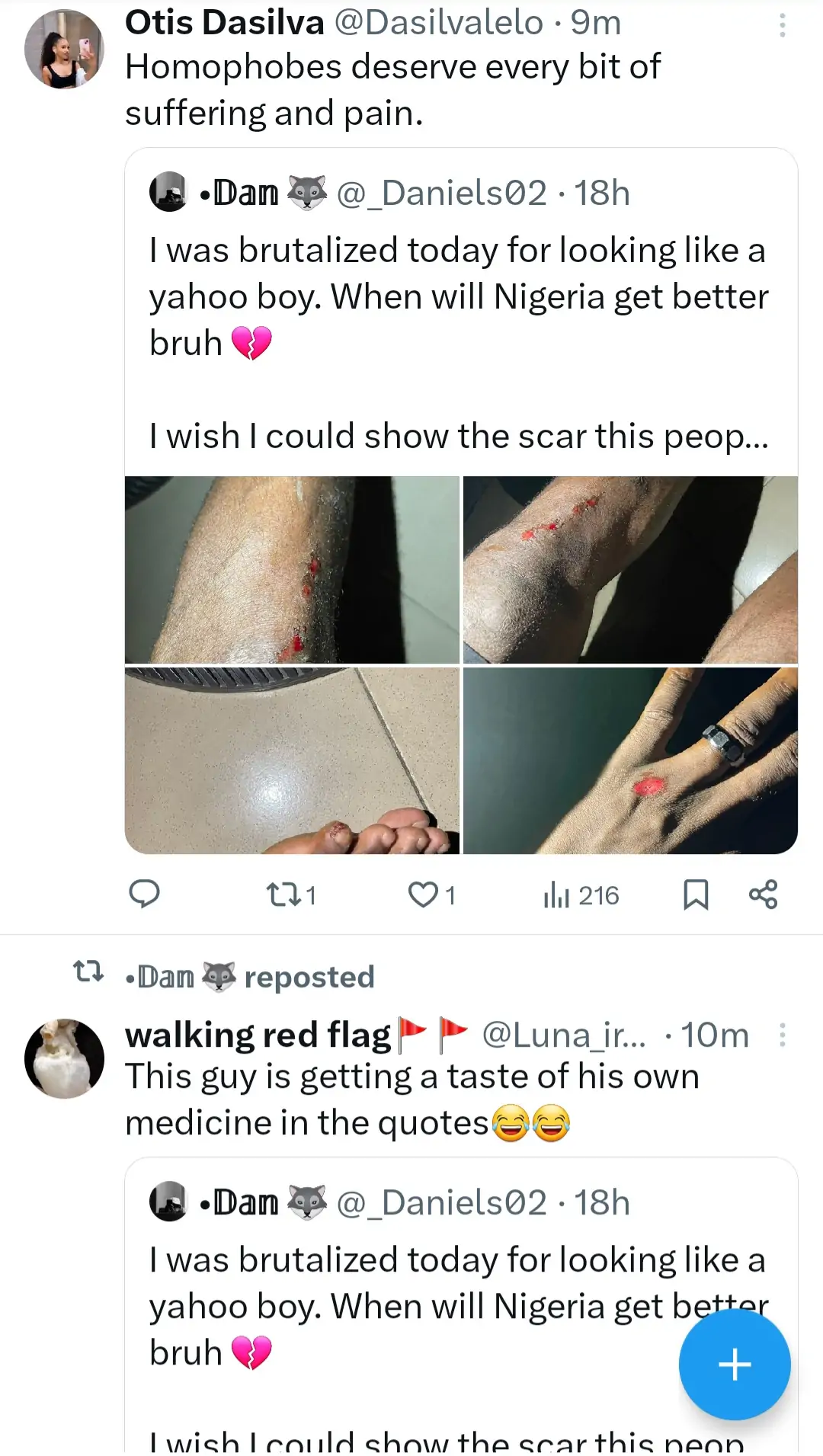View analytics showing 216 views

[581, 895]
